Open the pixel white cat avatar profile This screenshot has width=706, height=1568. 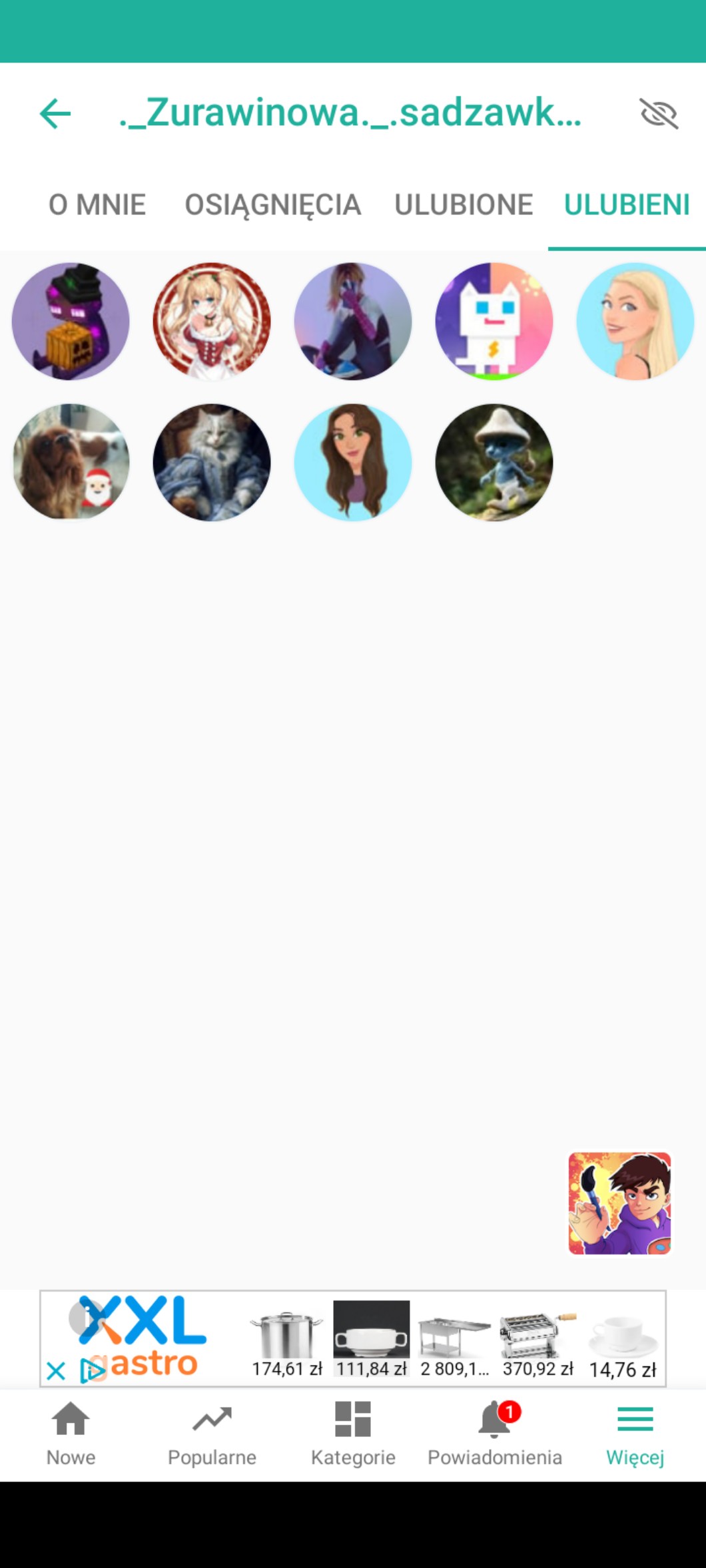tap(494, 322)
